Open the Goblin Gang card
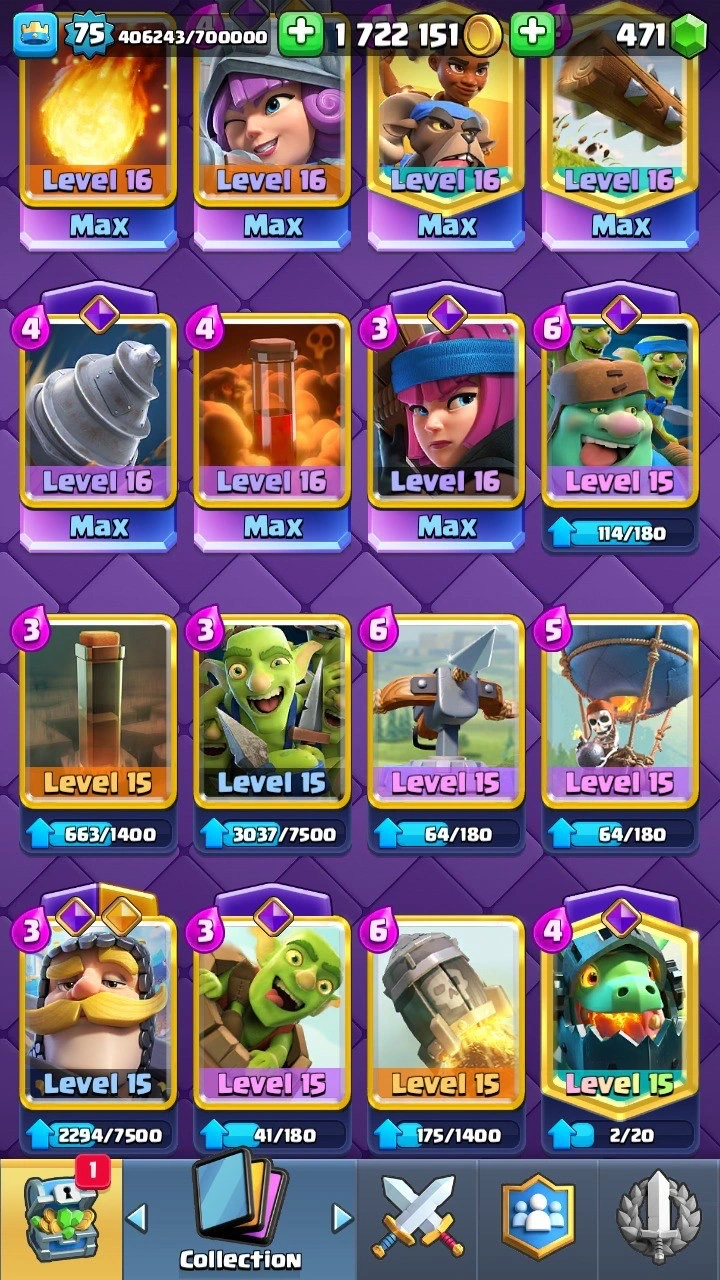Image resolution: width=720 pixels, height=1280 pixels. click(x=272, y=710)
